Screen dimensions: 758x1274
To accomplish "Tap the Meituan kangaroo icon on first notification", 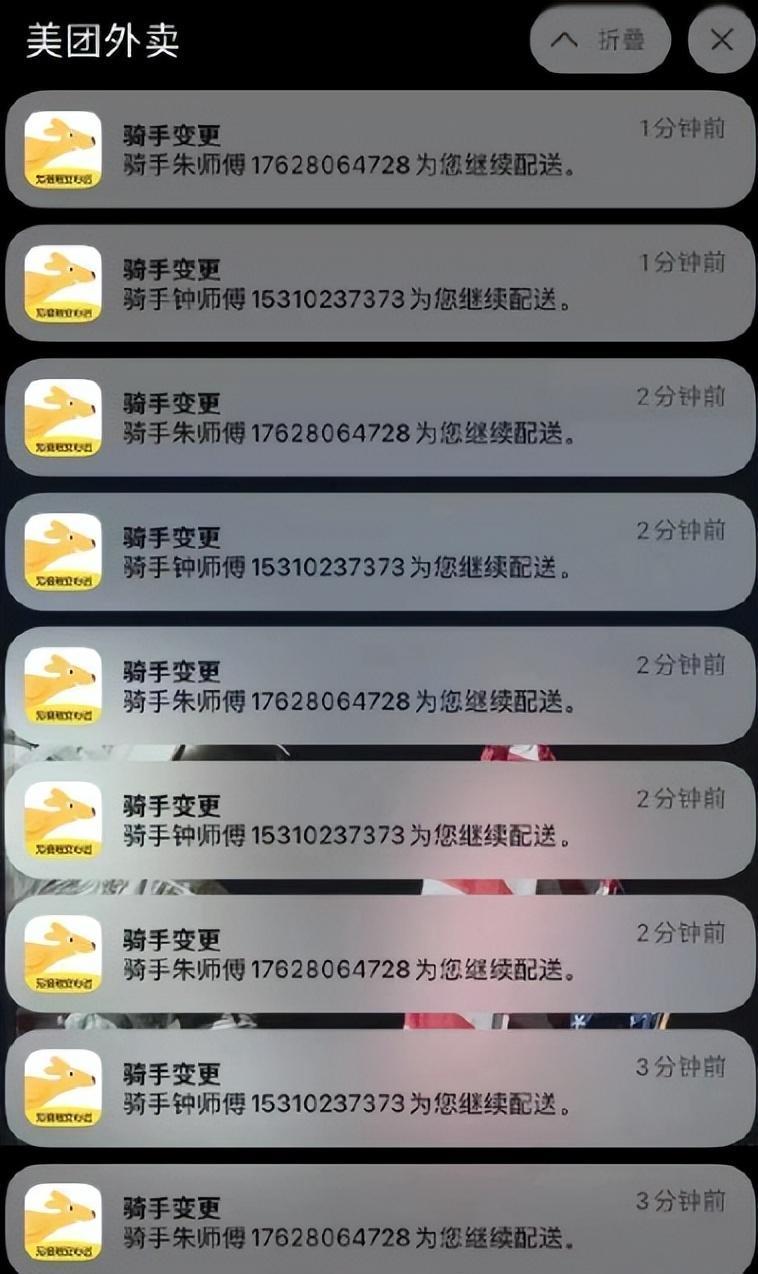I will point(63,148).
